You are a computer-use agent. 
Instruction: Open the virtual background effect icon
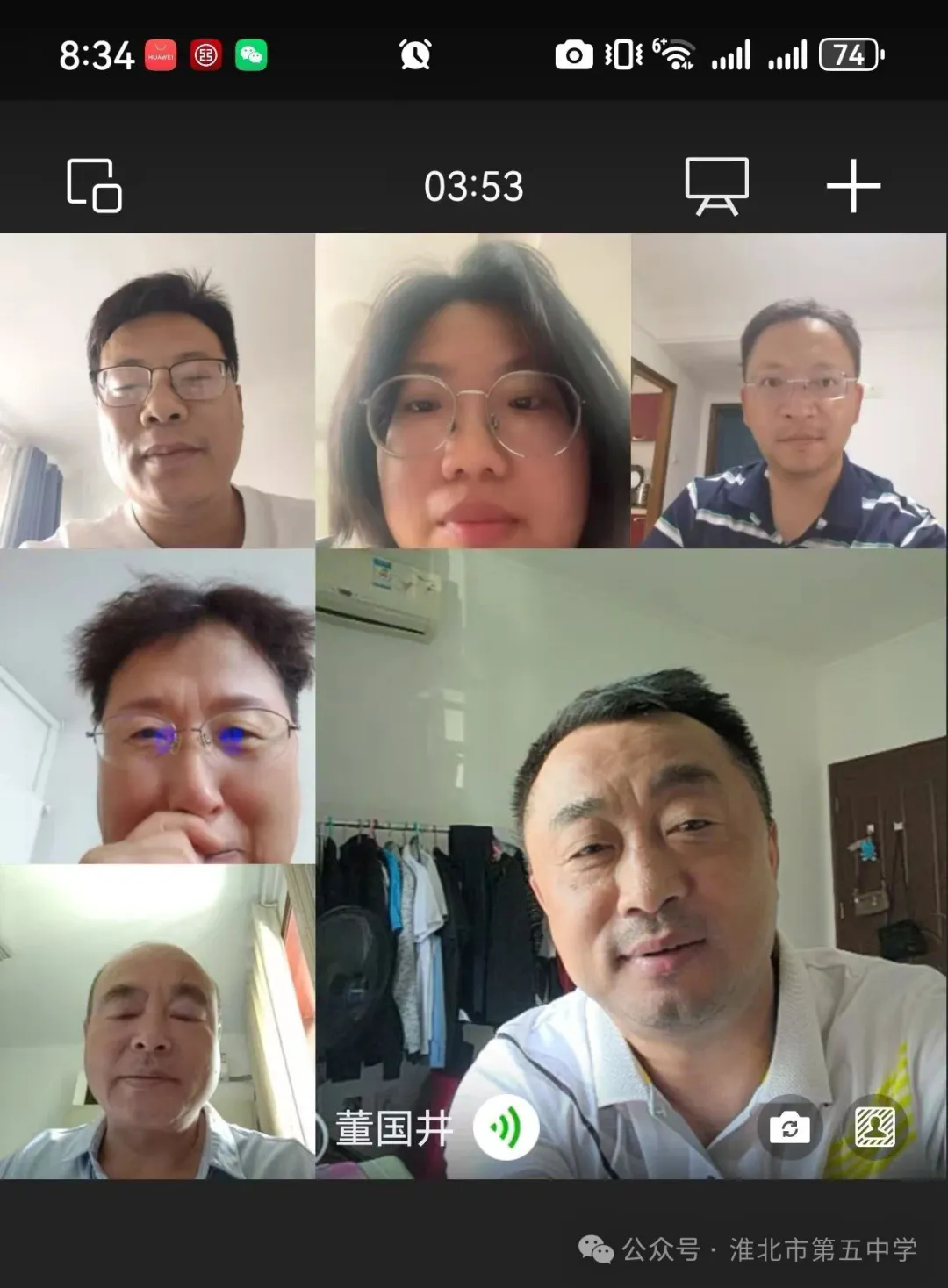pyautogui.click(x=874, y=1127)
